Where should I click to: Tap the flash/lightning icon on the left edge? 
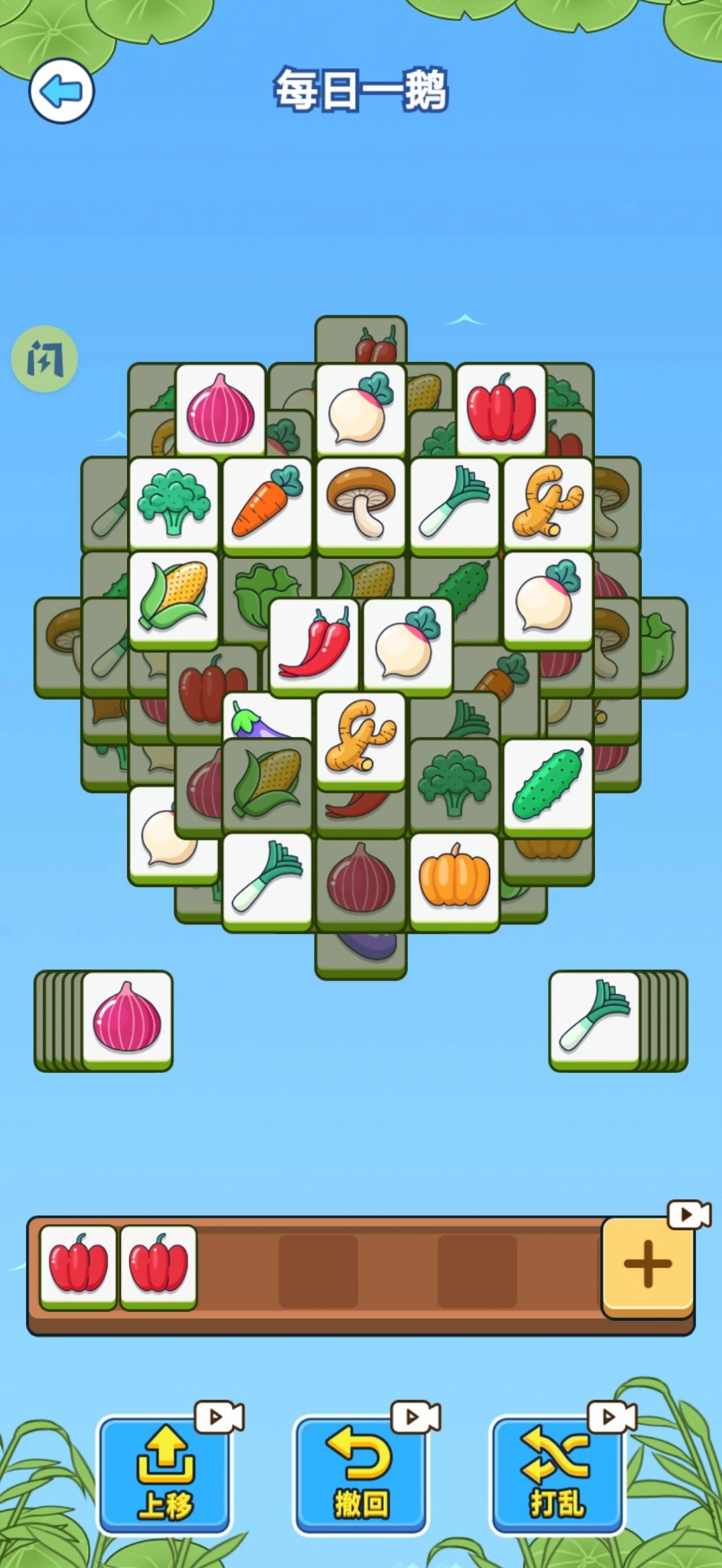coord(46,358)
